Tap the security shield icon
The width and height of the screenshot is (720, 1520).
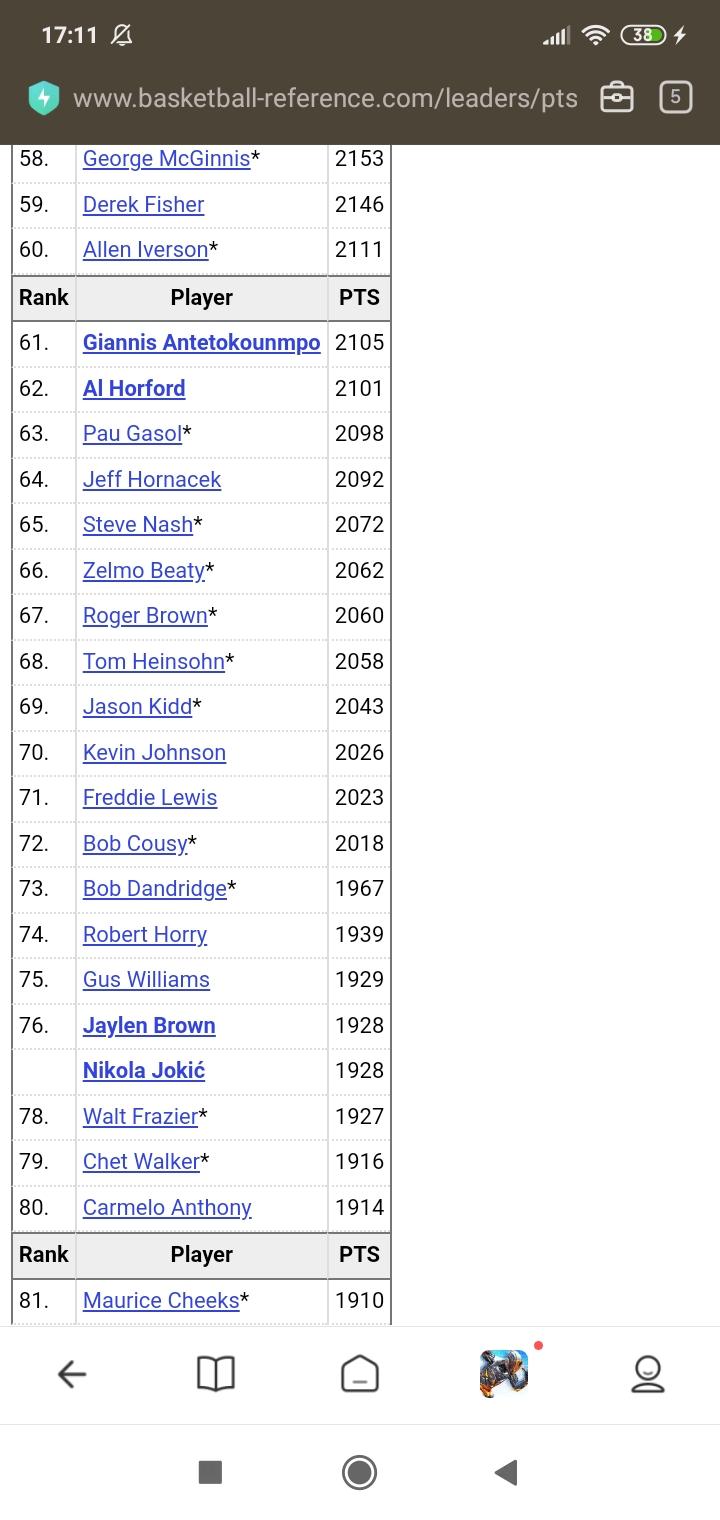click(x=44, y=98)
